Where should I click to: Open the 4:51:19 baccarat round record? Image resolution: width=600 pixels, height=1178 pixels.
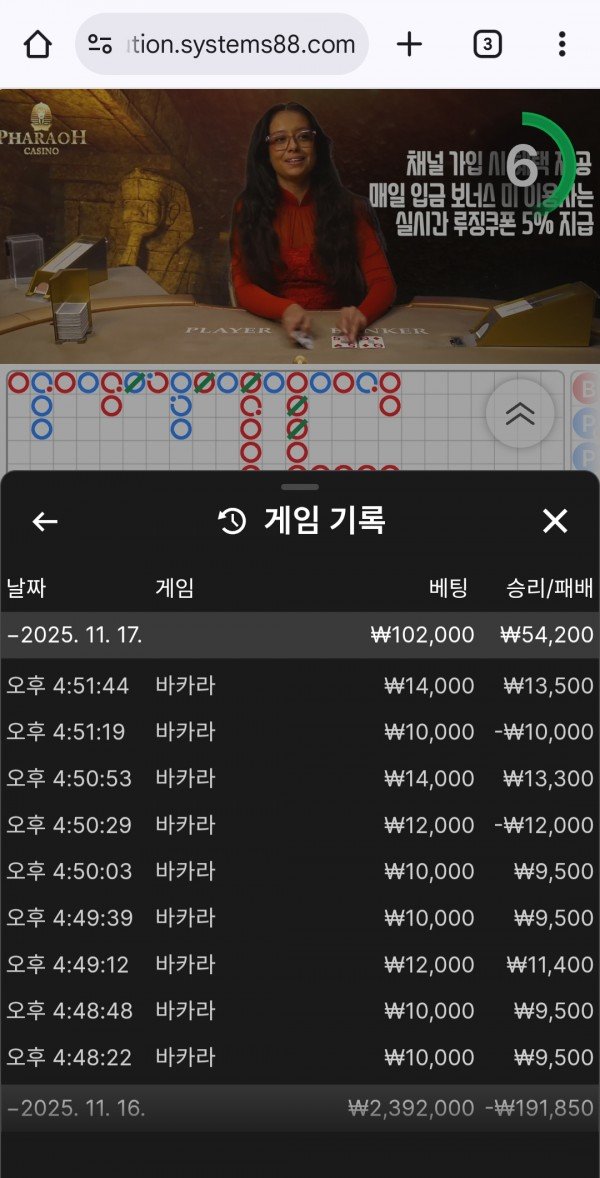coord(300,732)
